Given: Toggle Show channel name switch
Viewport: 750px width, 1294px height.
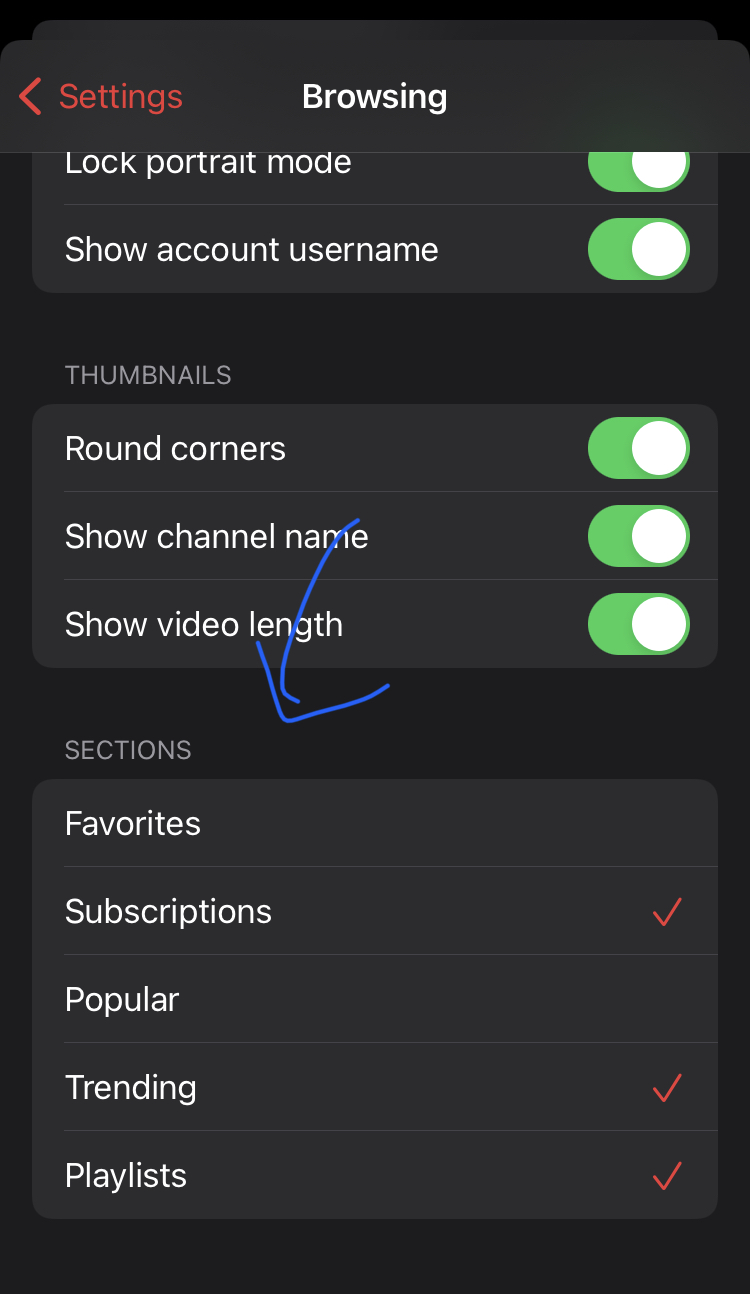Looking at the screenshot, I should click(638, 536).
